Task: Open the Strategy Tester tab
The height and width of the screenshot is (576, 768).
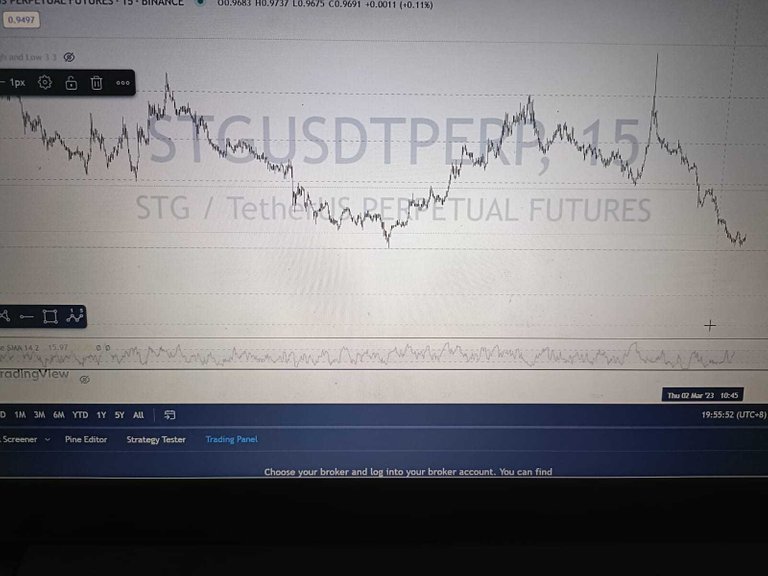Action: point(156,439)
